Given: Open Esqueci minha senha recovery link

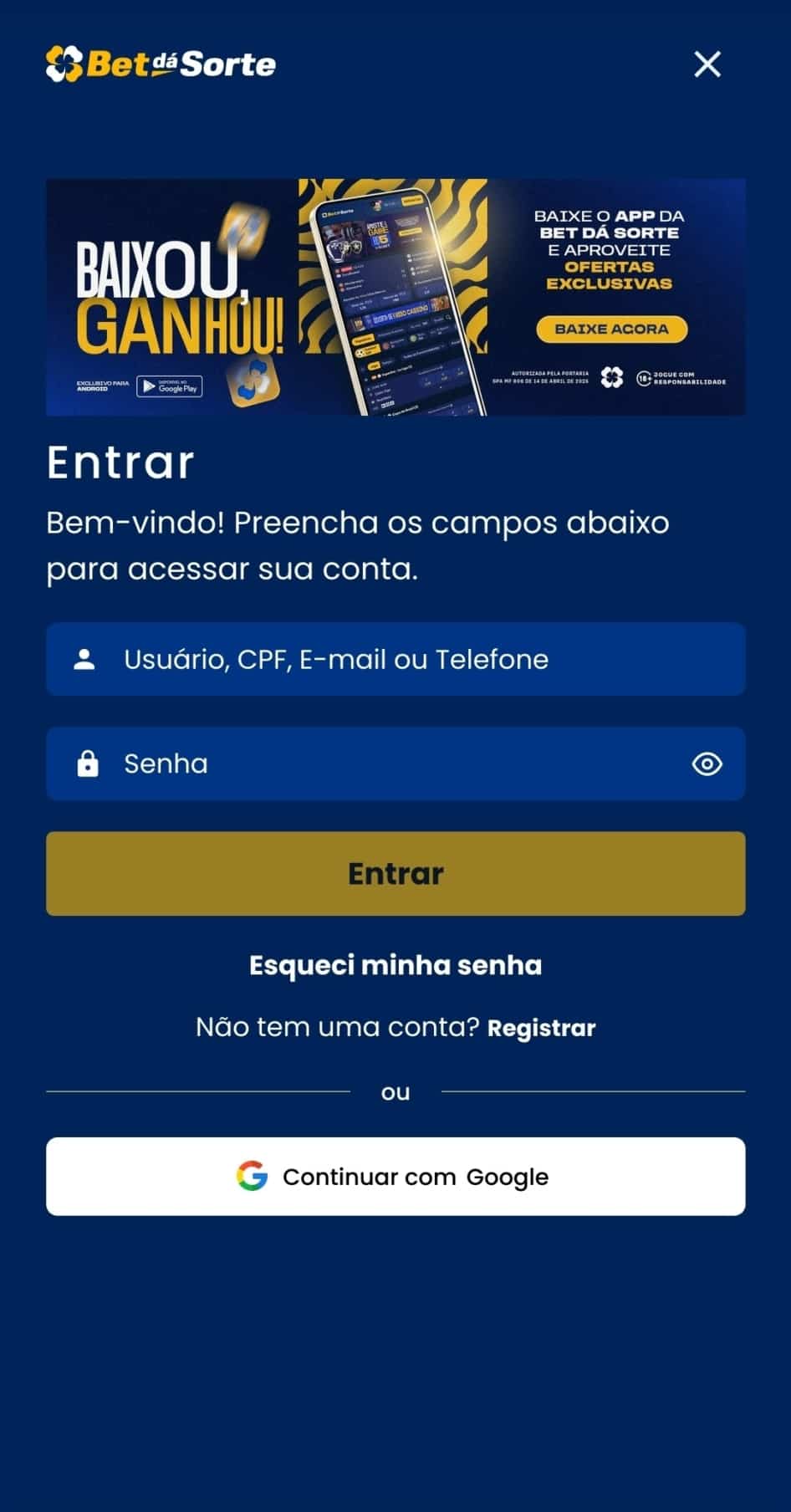Looking at the screenshot, I should tap(394, 964).
